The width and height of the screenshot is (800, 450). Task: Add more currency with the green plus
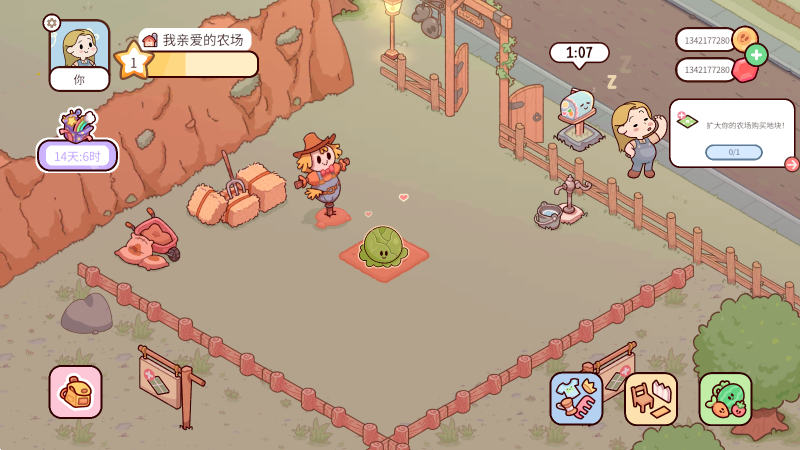pyautogui.click(x=757, y=55)
